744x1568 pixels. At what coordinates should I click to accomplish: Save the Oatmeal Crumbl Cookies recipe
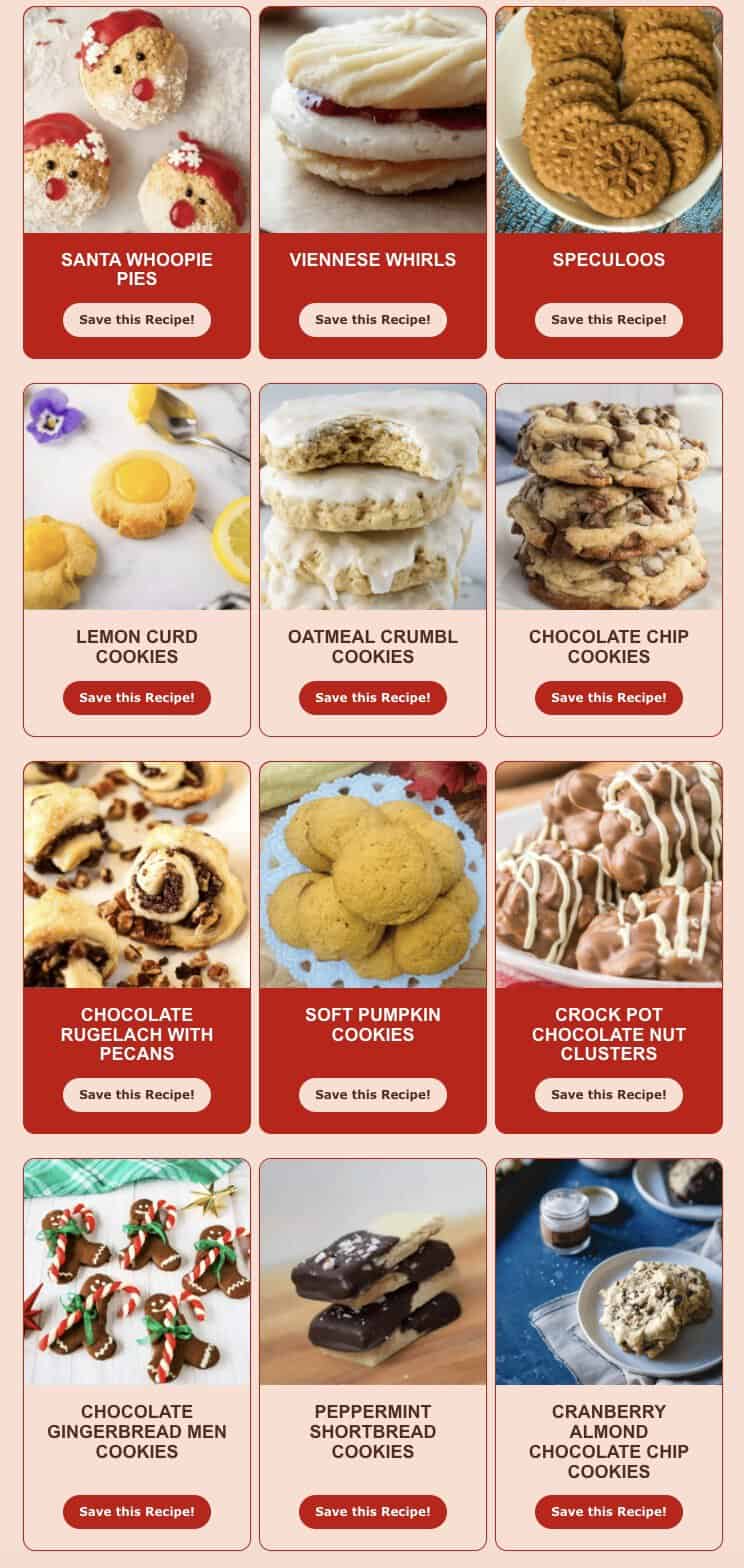pyautogui.click(x=372, y=698)
